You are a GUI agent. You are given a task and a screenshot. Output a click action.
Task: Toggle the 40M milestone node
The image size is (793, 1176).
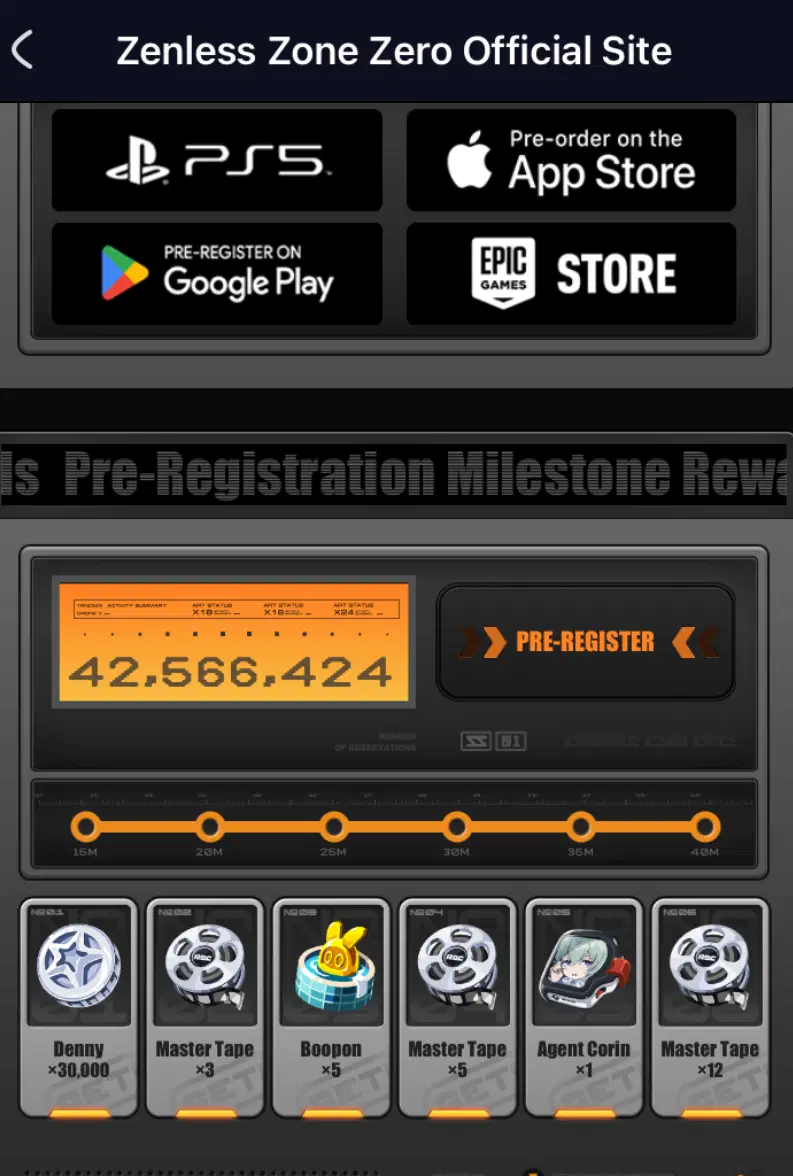click(705, 827)
